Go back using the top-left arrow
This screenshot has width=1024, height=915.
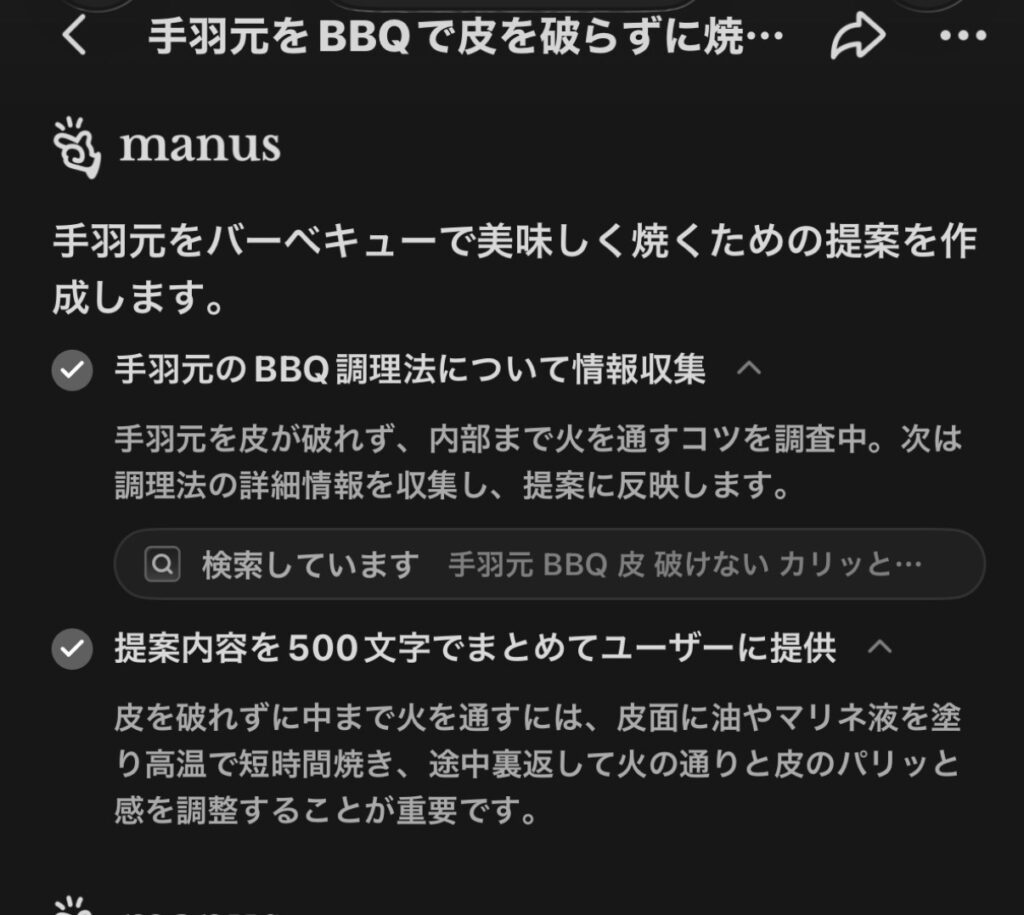75,37
